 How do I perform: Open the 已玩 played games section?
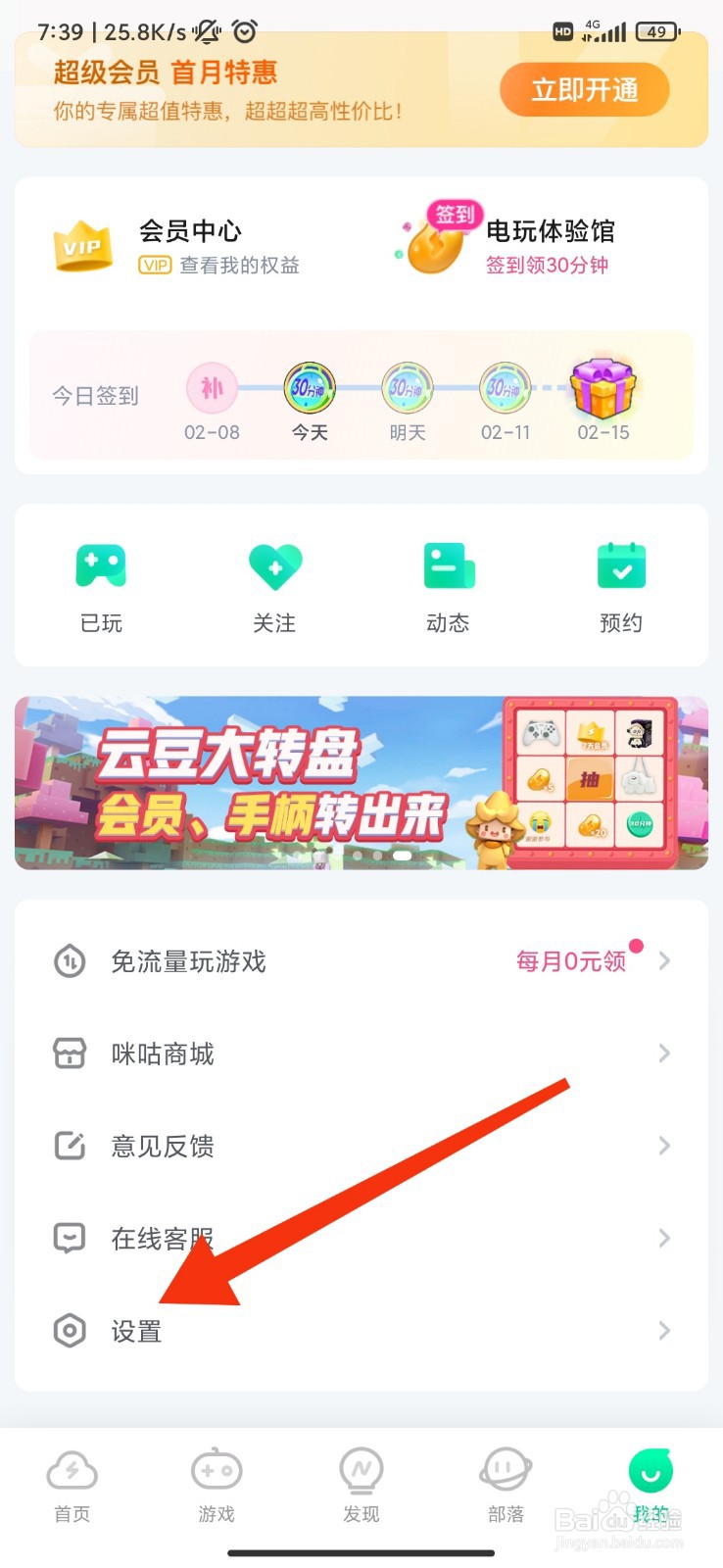click(x=101, y=566)
